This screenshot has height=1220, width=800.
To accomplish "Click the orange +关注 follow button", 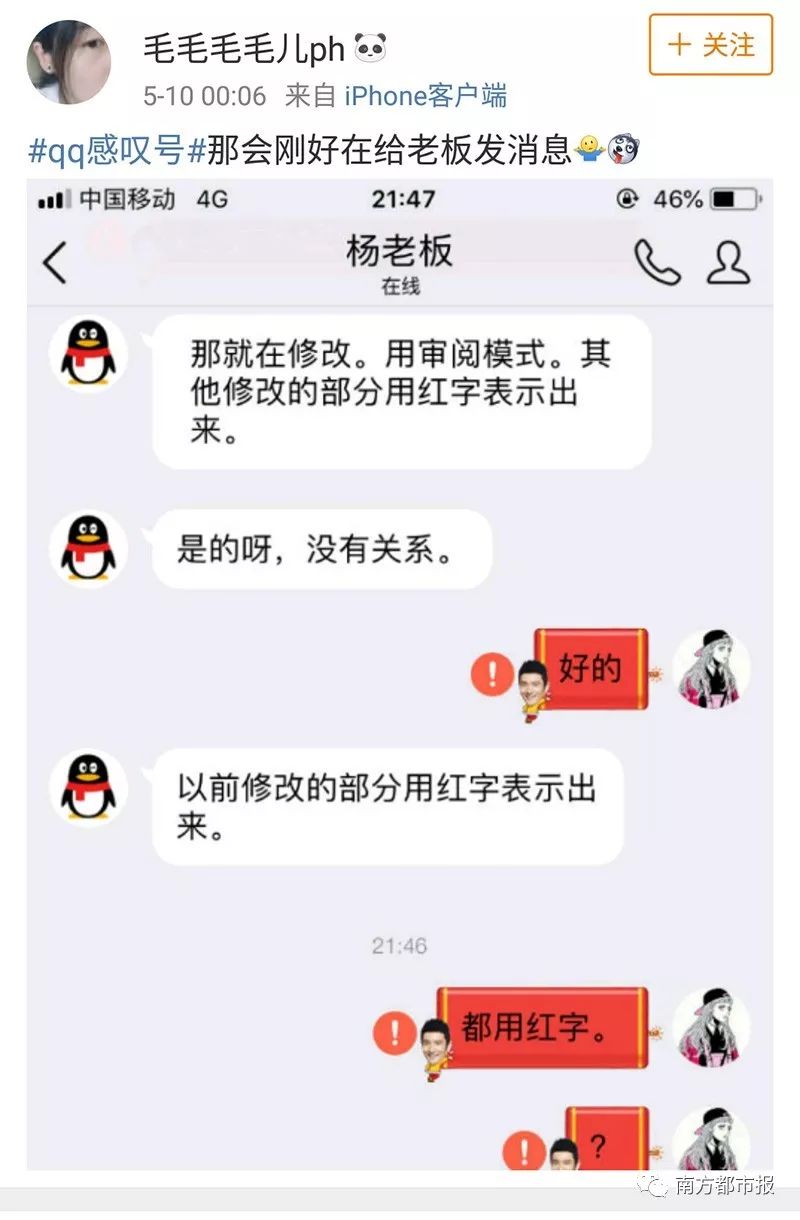I will coord(709,44).
